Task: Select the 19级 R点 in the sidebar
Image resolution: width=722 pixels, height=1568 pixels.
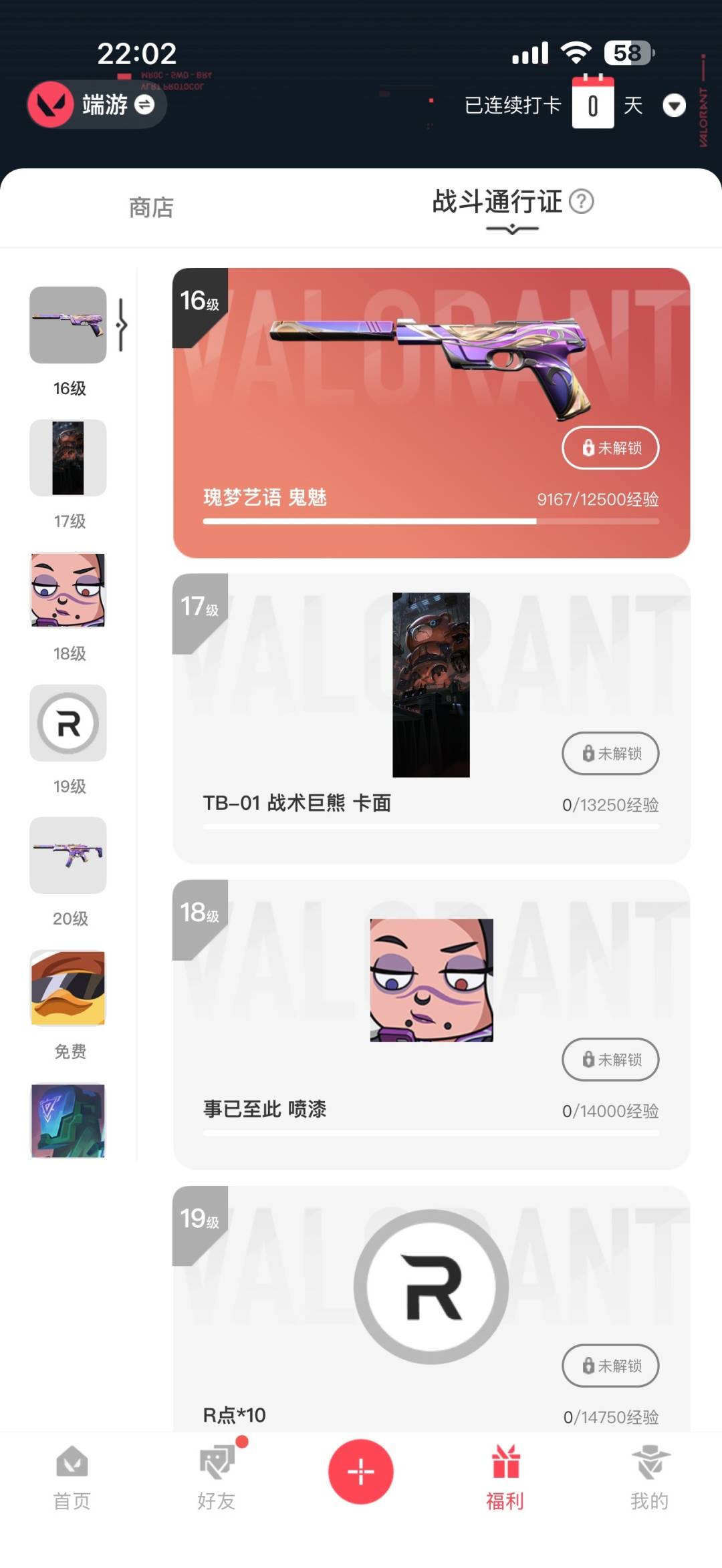Action: point(68,724)
